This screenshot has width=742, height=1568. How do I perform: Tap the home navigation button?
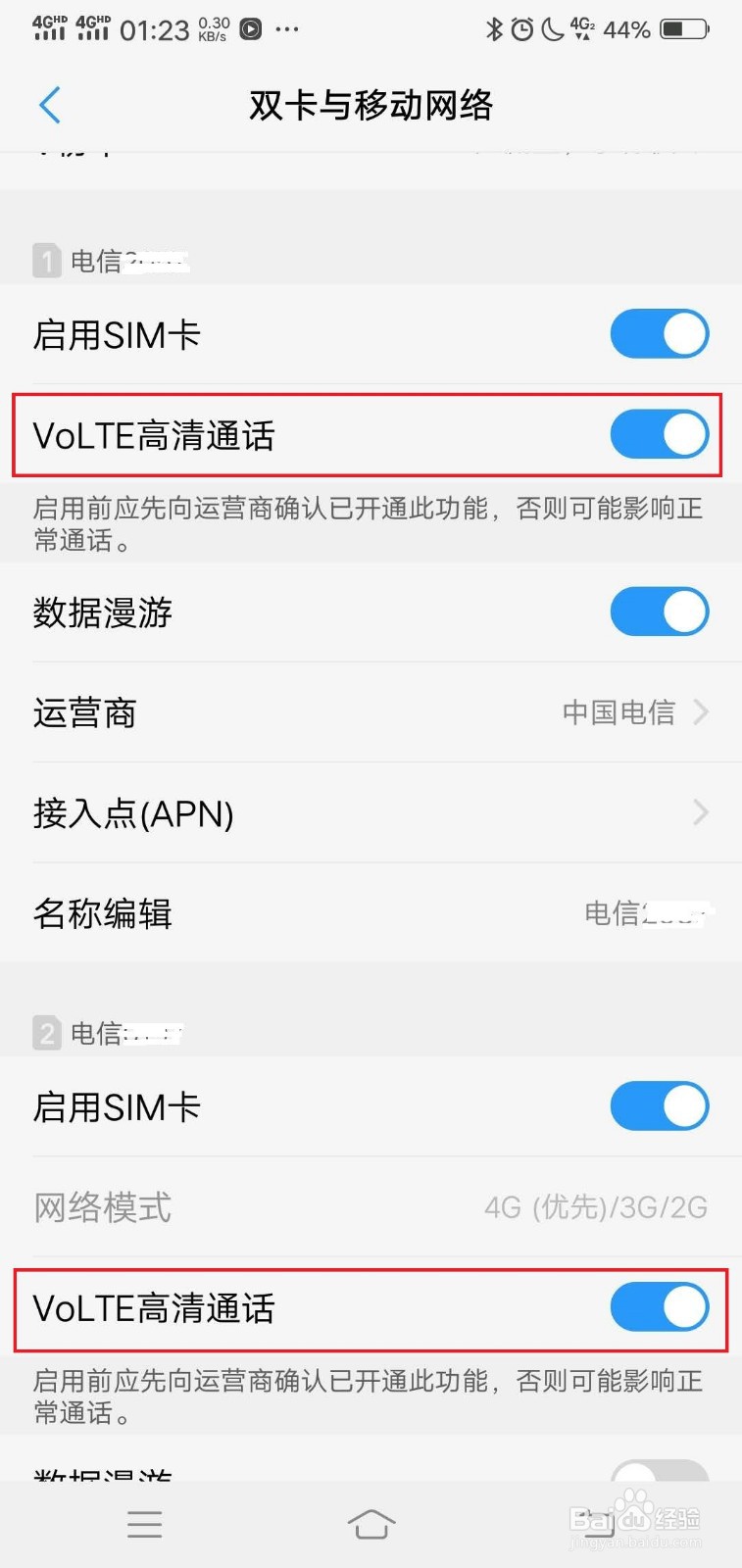(x=371, y=1524)
